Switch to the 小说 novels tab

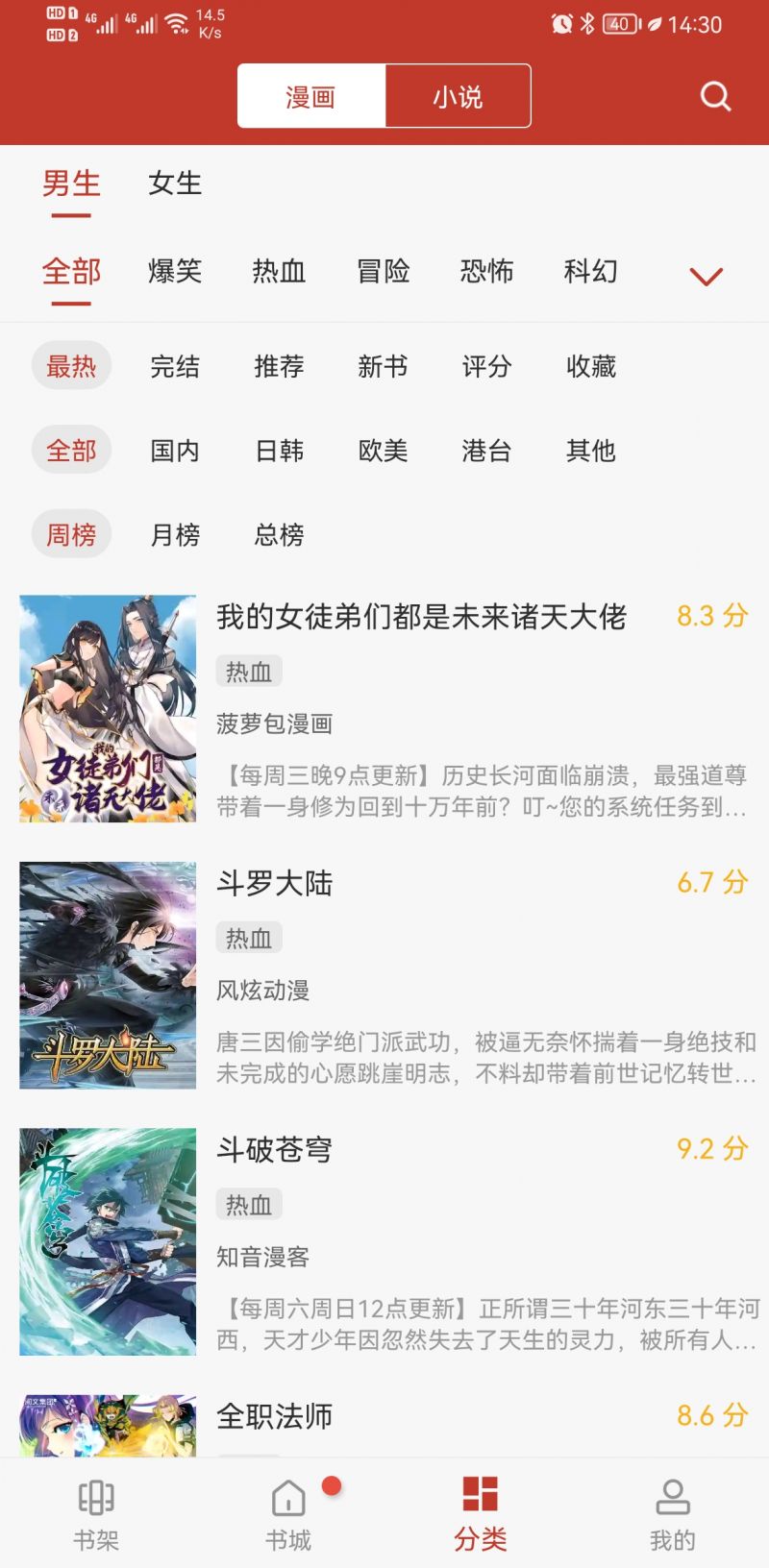[459, 96]
